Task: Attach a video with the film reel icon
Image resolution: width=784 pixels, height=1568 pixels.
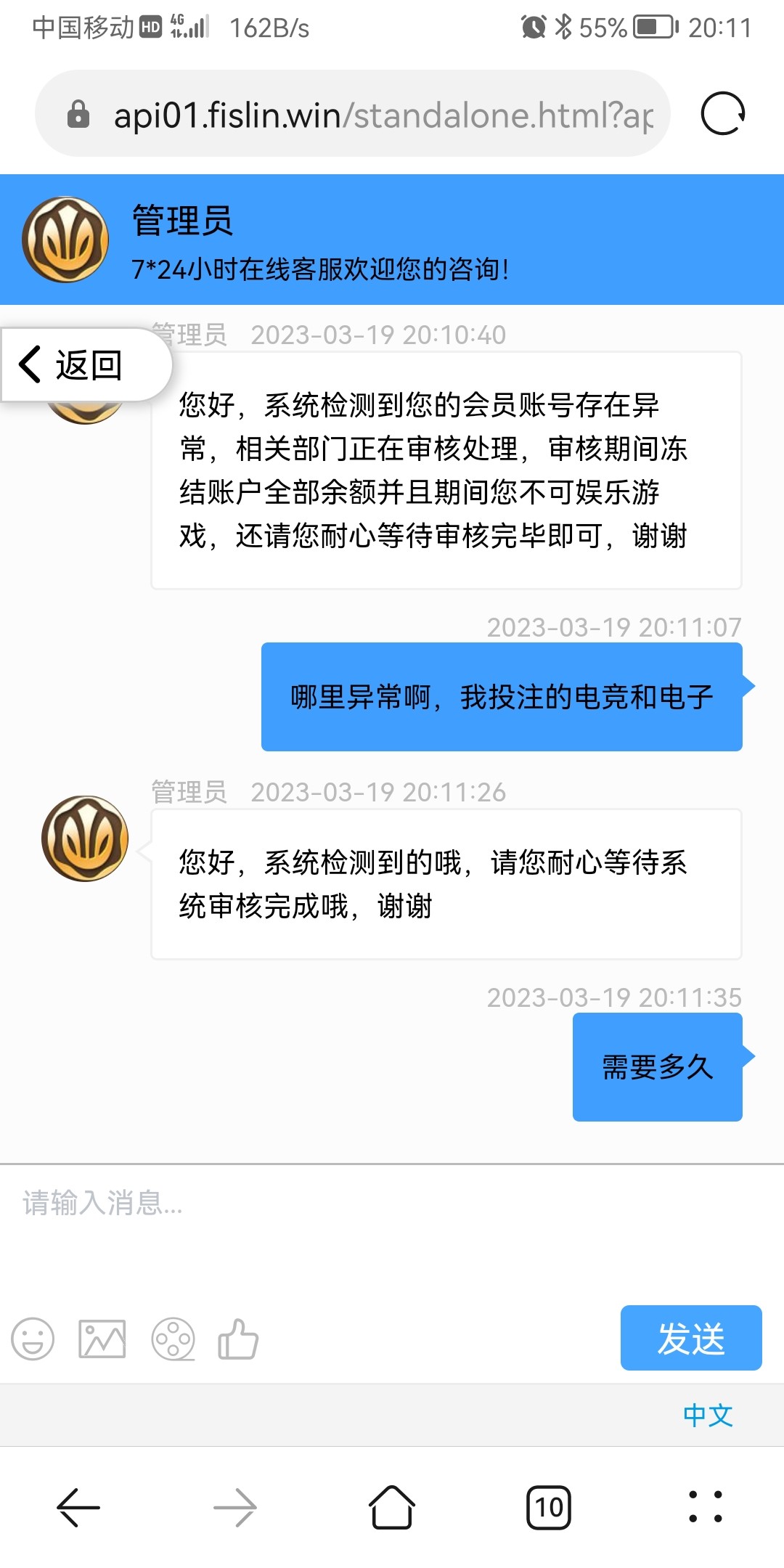Action: tap(173, 1338)
